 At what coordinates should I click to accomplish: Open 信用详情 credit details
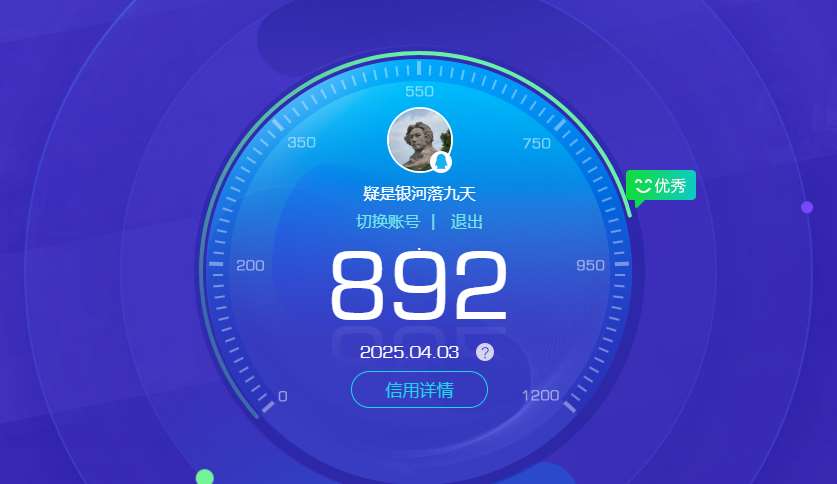(x=419, y=390)
